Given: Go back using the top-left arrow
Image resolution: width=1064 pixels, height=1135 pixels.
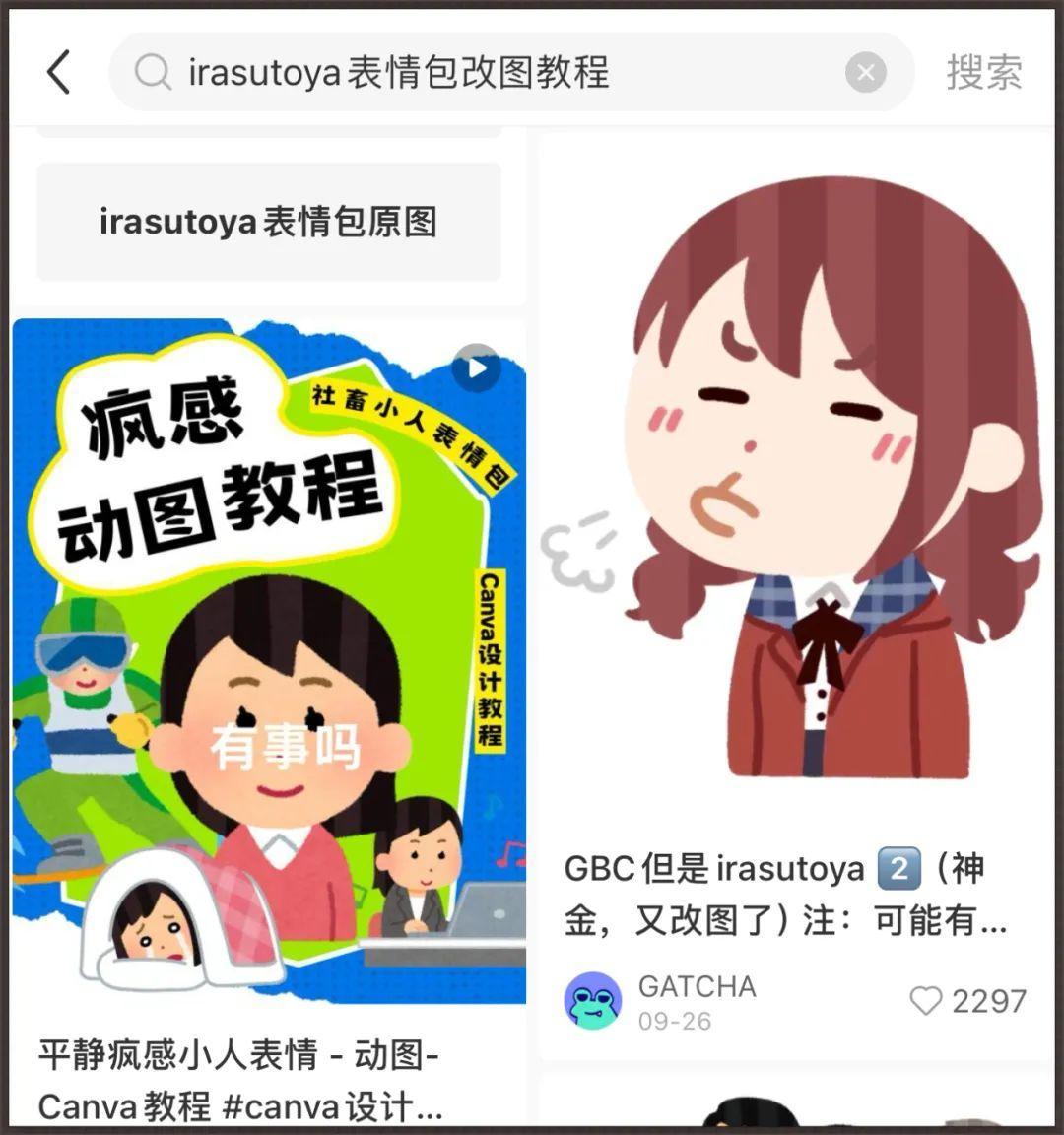Looking at the screenshot, I should coord(59,73).
